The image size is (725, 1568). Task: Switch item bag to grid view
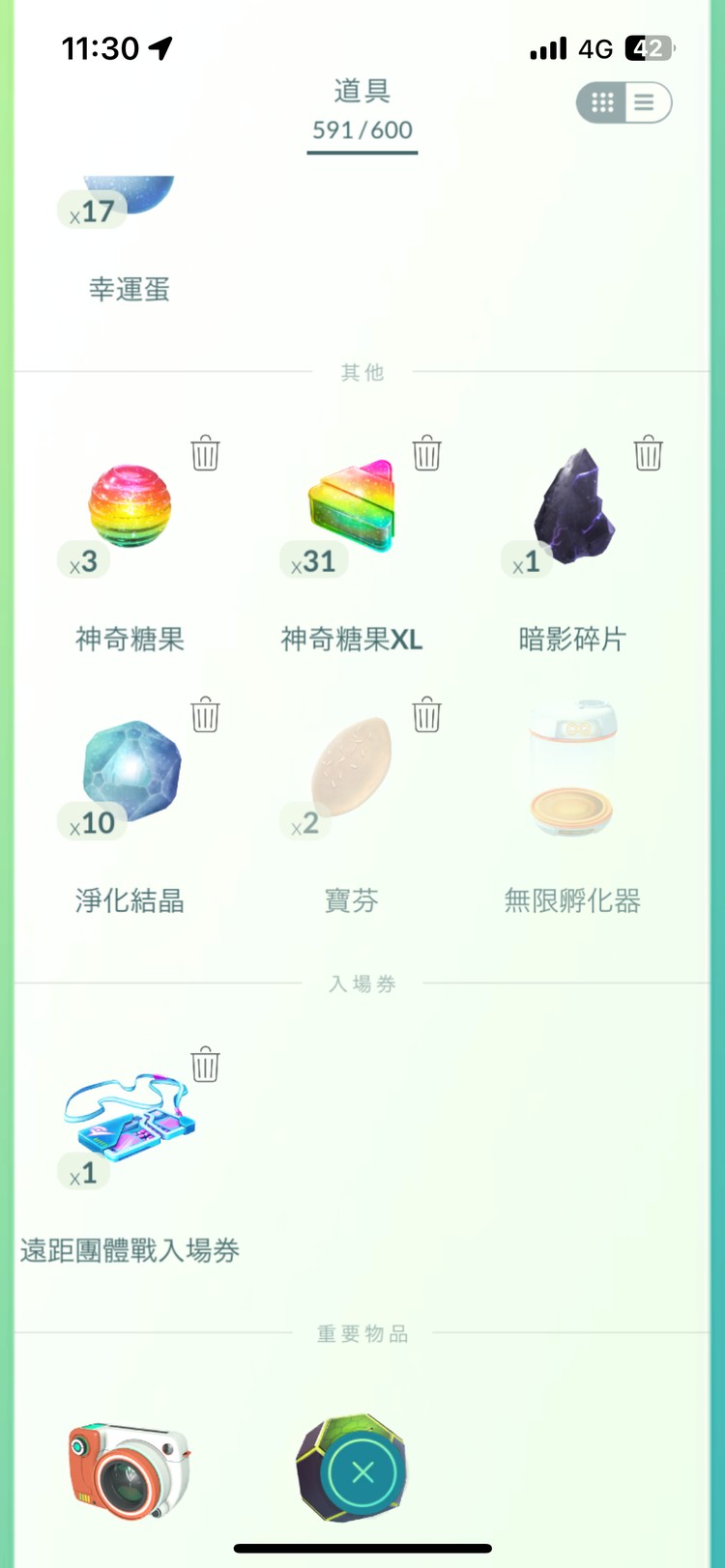[601, 102]
